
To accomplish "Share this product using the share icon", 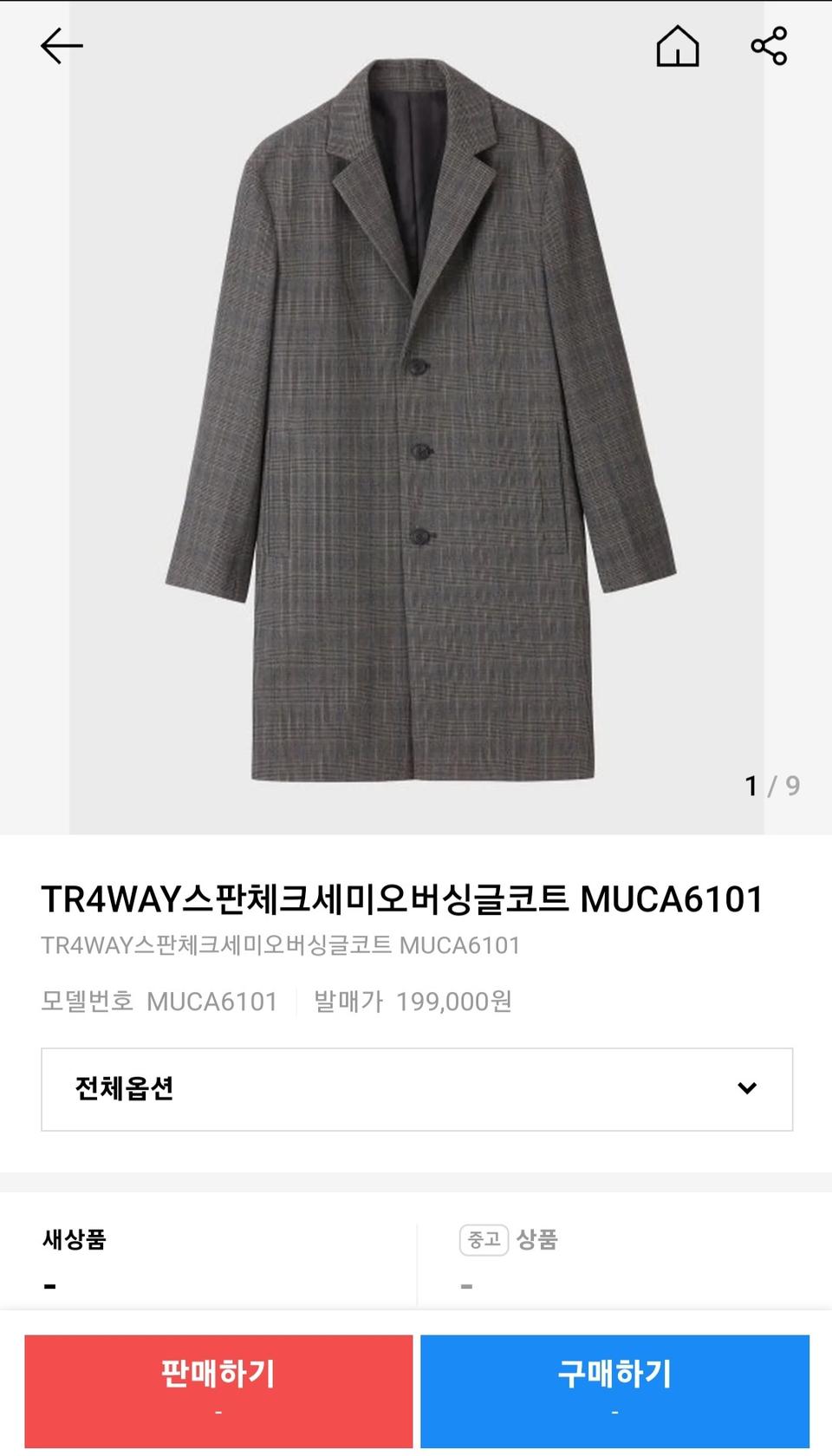I will point(768,46).
